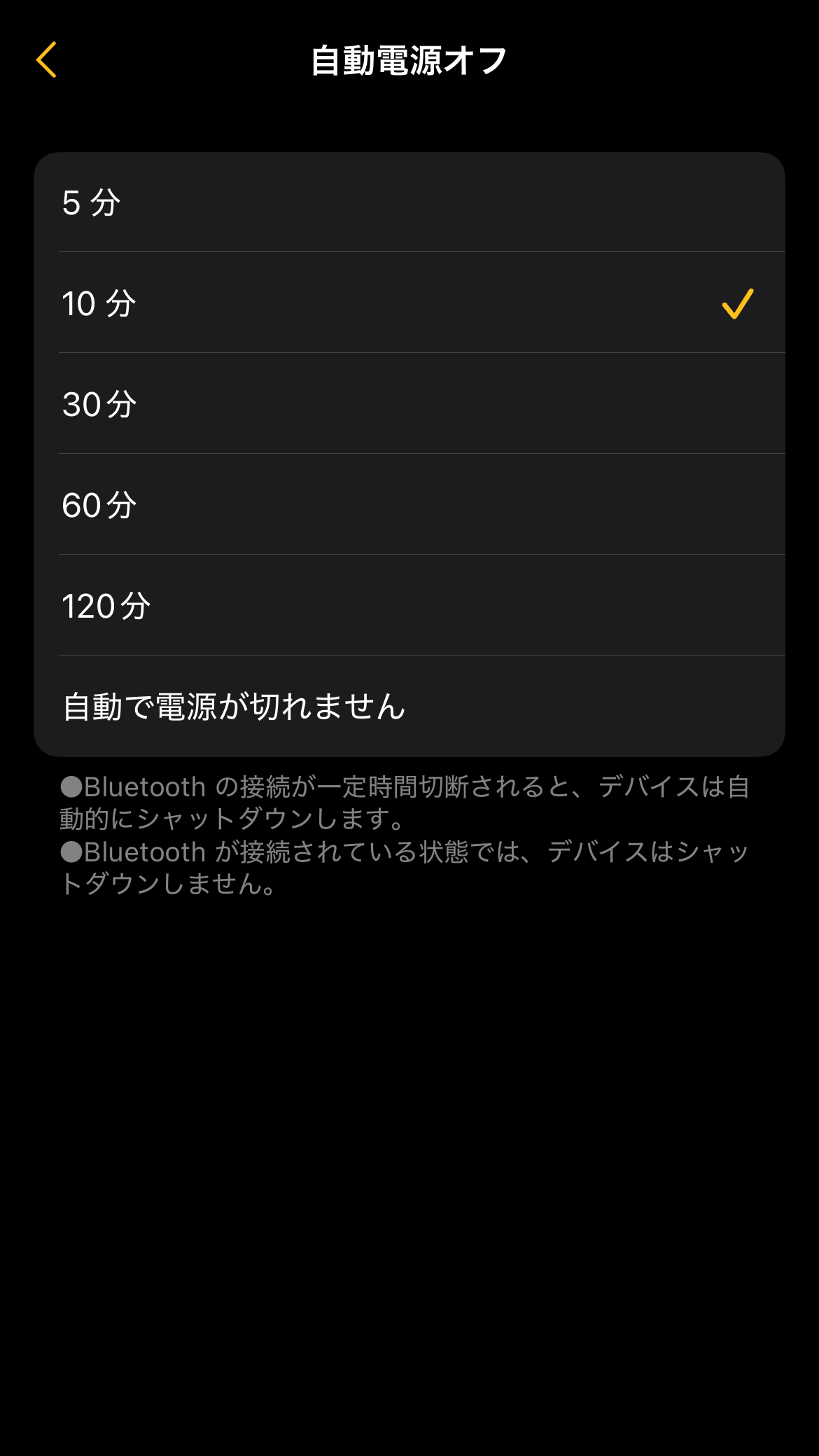Choose the 30分 auto power-off option
The height and width of the screenshot is (1456, 819).
click(409, 404)
